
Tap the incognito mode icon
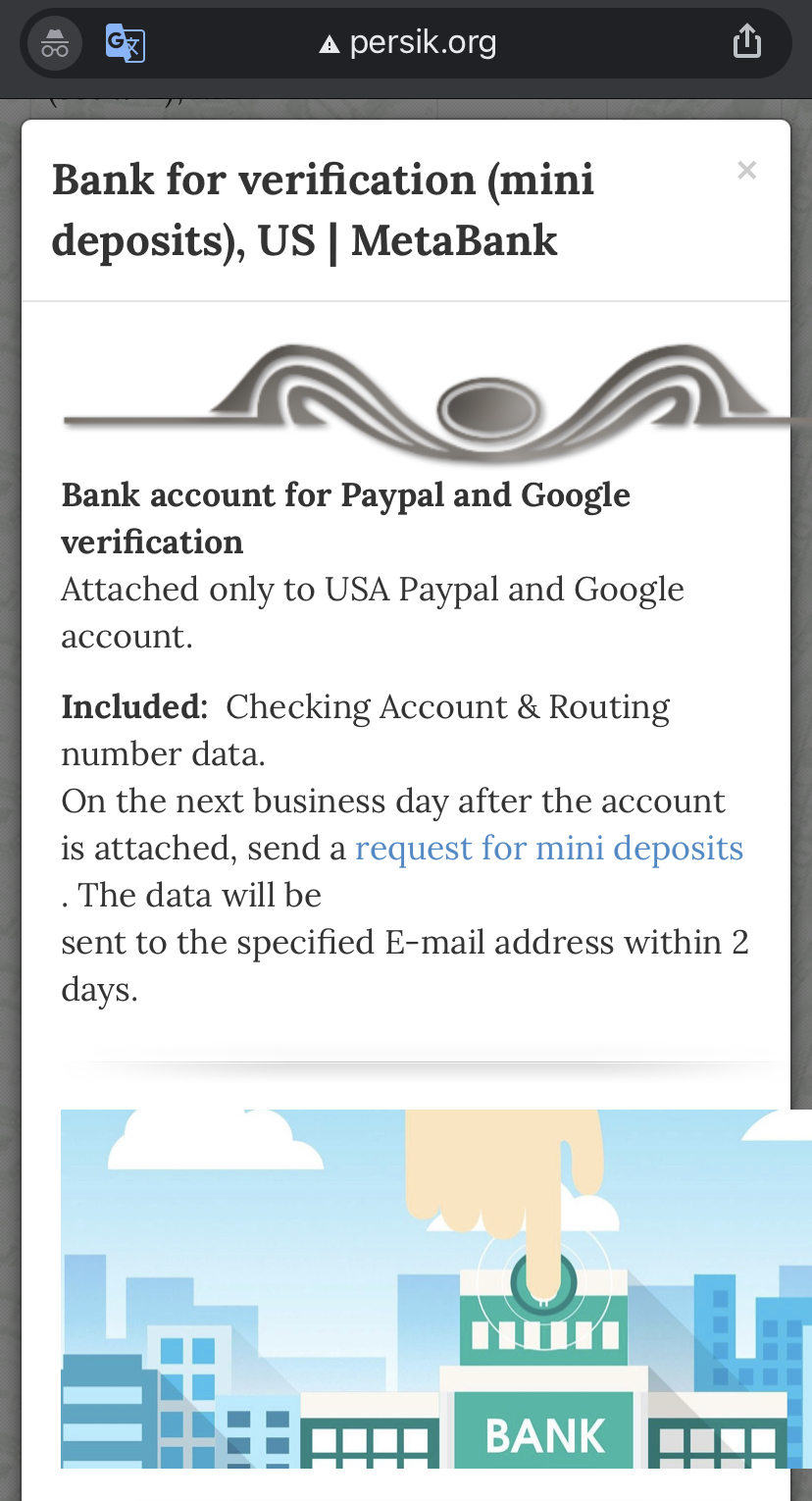(x=55, y=44)
